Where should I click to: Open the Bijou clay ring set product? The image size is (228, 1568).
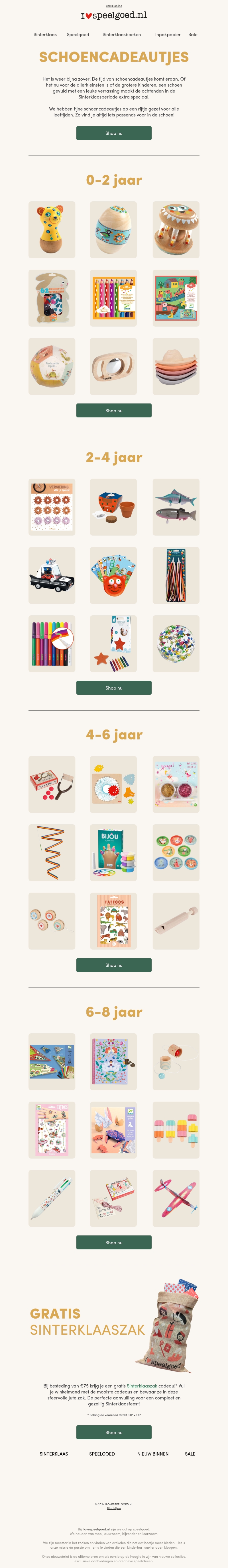pyautogui.click(x=113, y=853)
